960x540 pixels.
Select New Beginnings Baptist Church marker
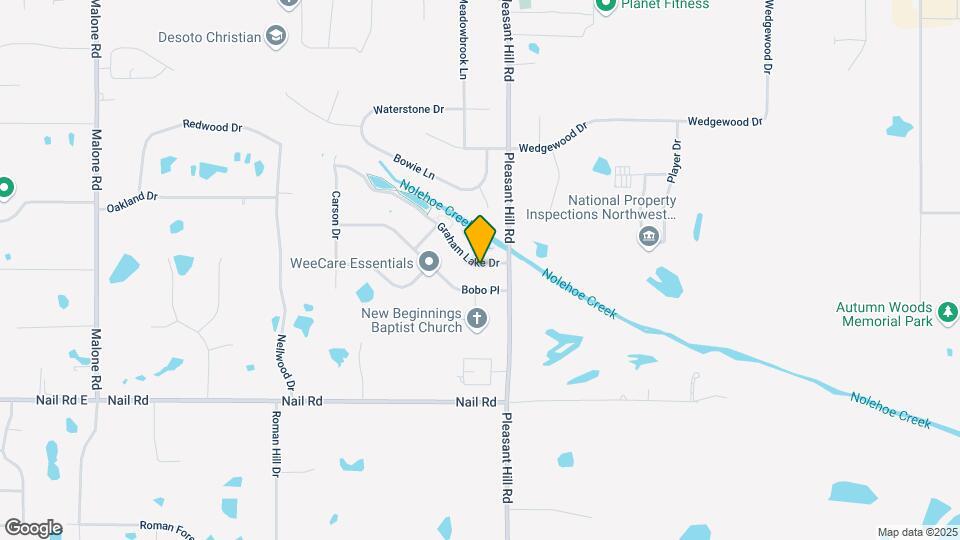point(477,320)
